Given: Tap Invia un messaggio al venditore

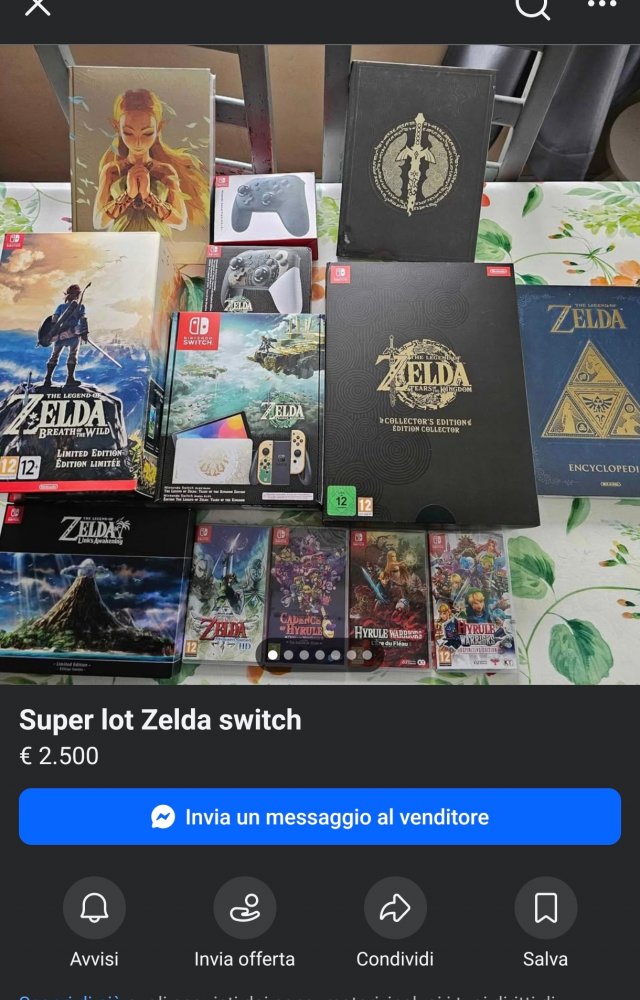Looking at the screenshot, I should coord(320,816).
